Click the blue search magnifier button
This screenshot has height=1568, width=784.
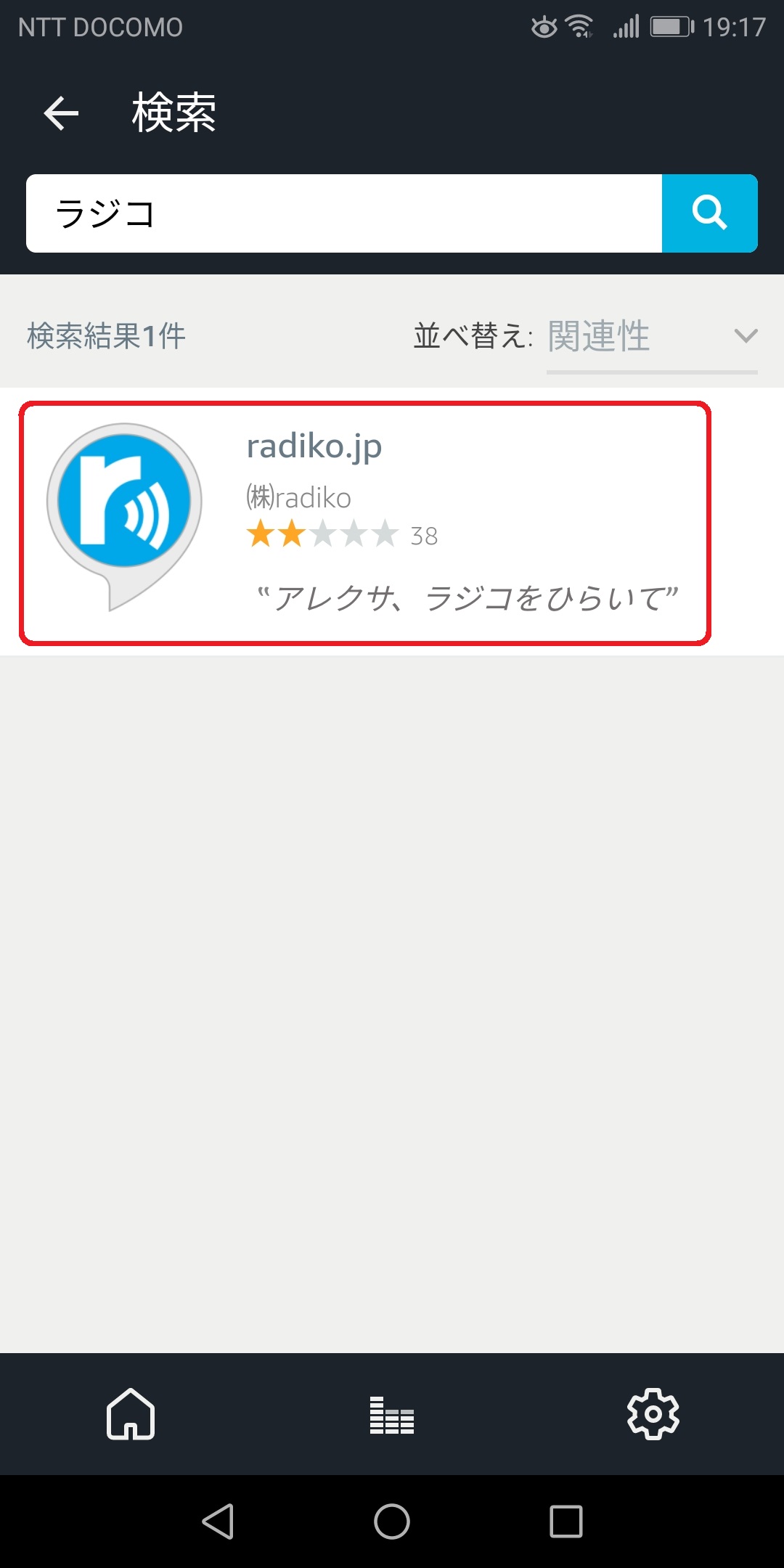point(709,213)
